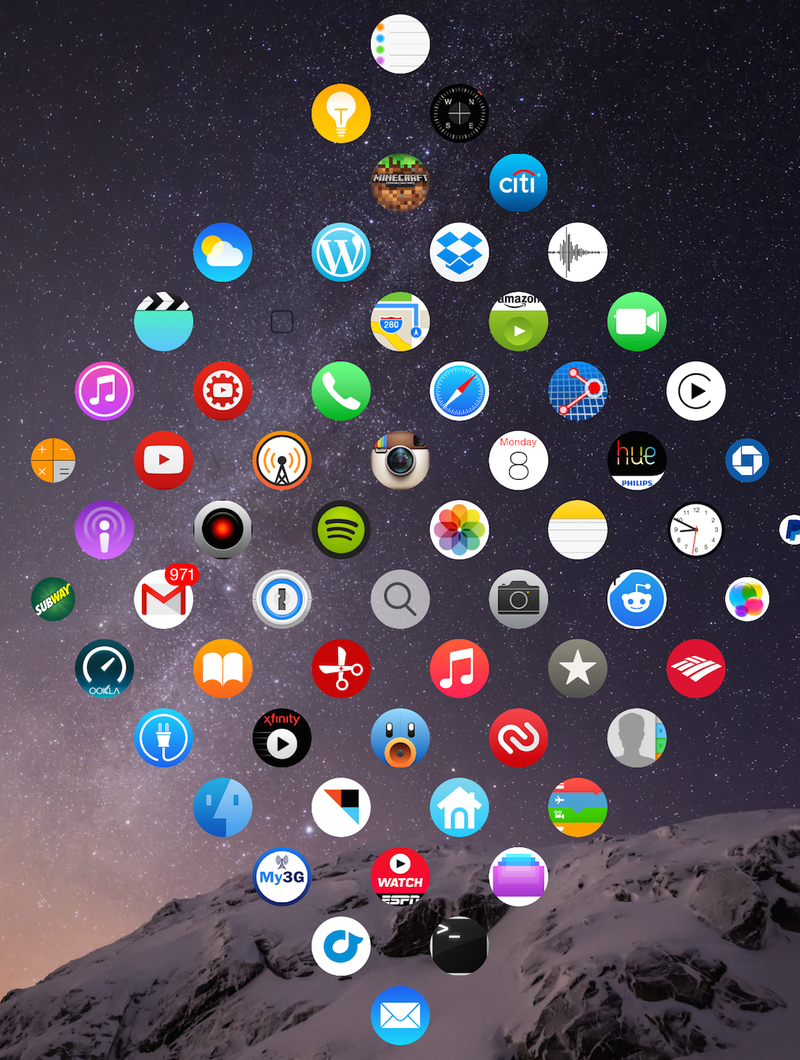
Task: Launch the Reddit client app
Action: click(x=636, y=599)
